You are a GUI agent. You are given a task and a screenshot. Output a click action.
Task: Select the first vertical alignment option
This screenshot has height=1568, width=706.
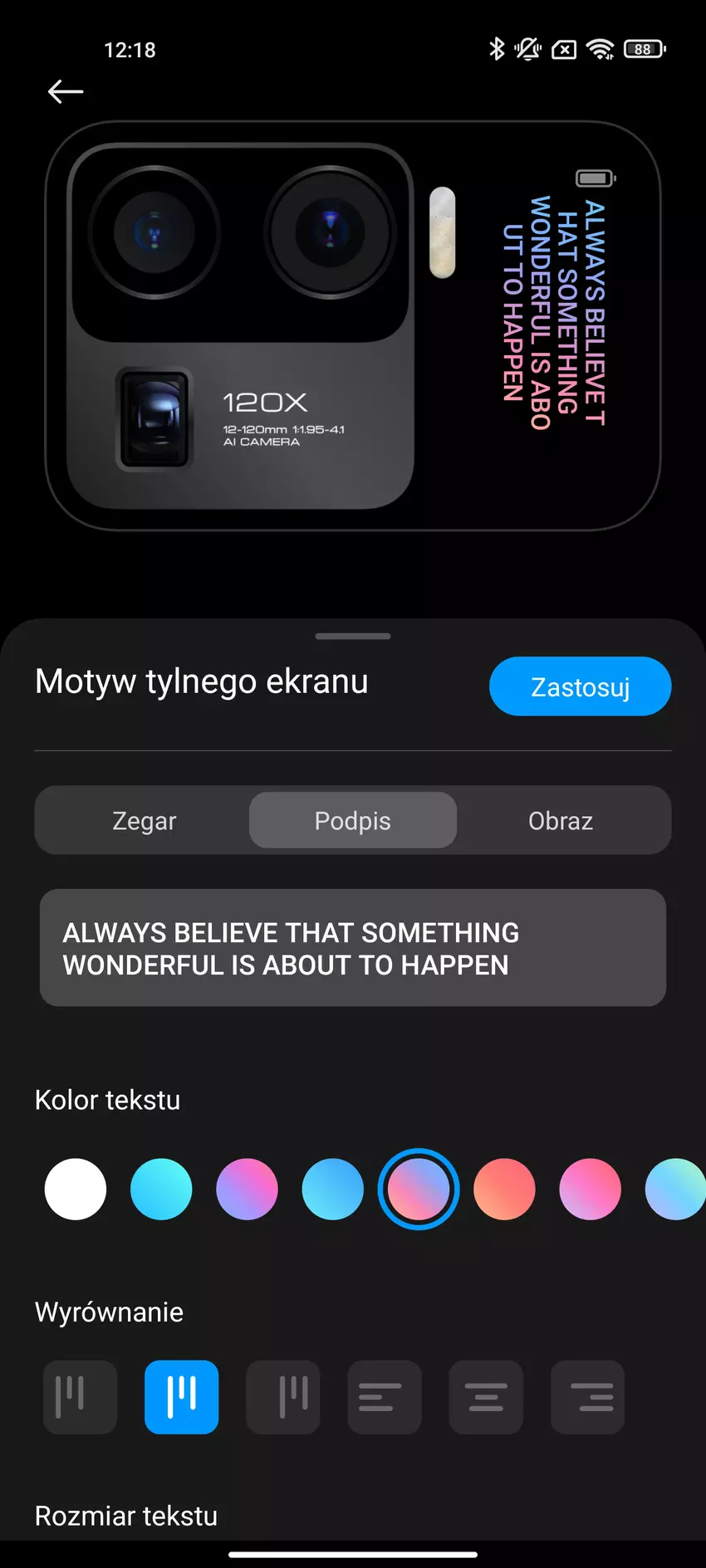pos(80,1397)
